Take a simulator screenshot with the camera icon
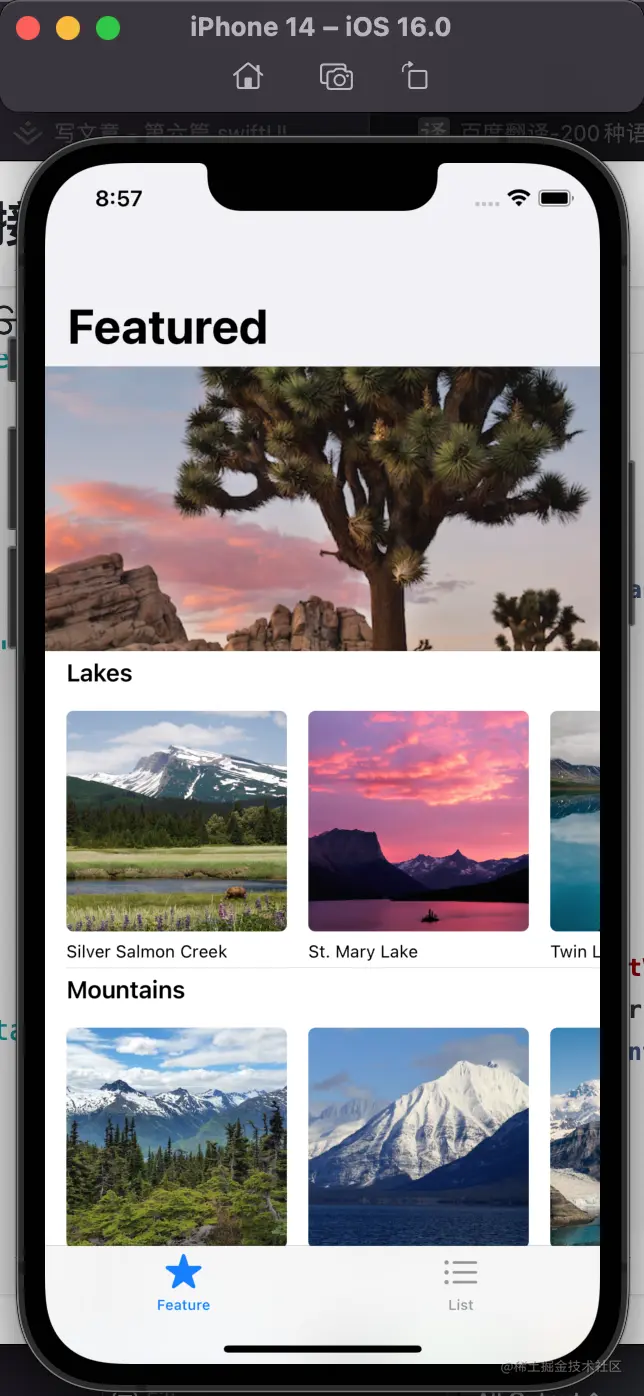Screen dimensions: 644x1396 336,77
